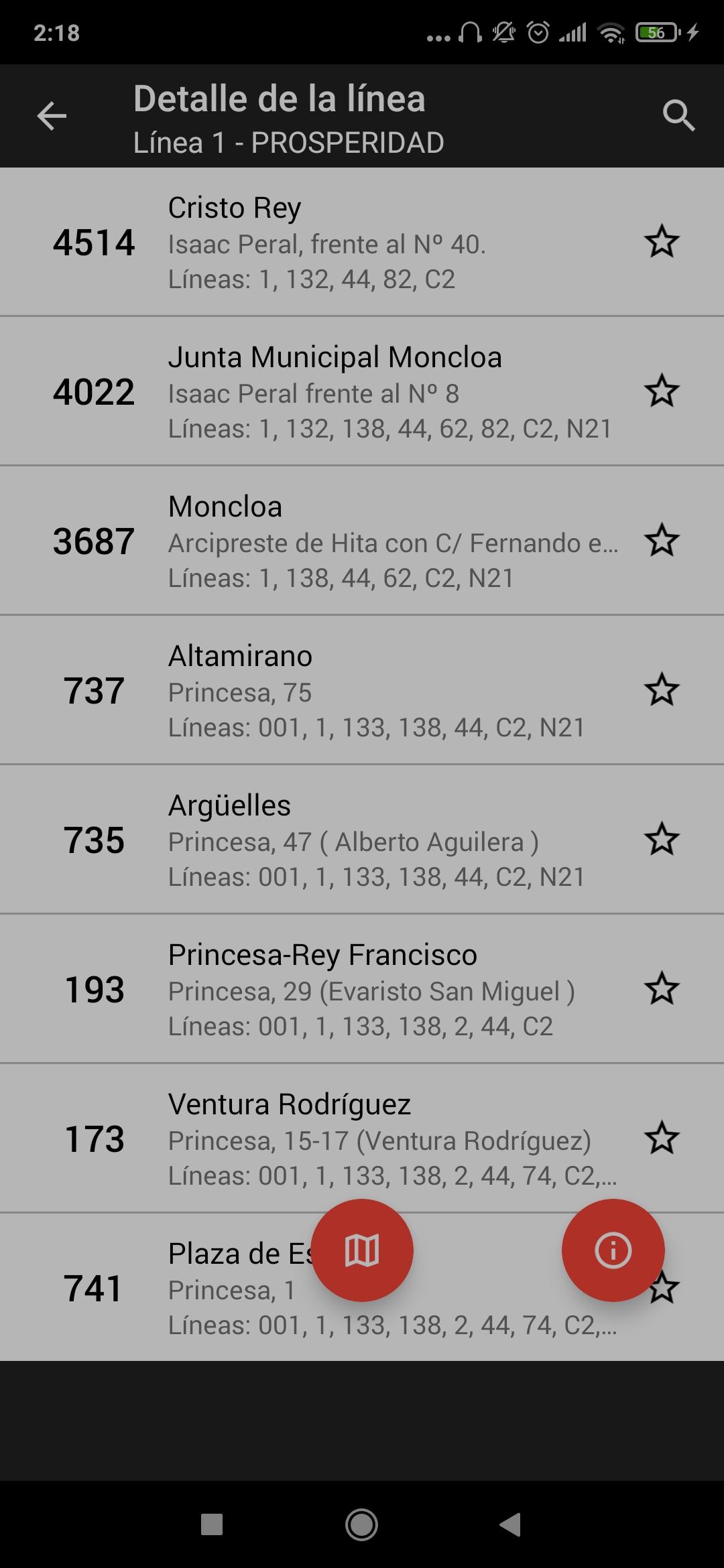Tap the system home button
Image resolution: width=724 pixels, height=1568 pixels.
pyautogui.click(x=361, y=1525)
